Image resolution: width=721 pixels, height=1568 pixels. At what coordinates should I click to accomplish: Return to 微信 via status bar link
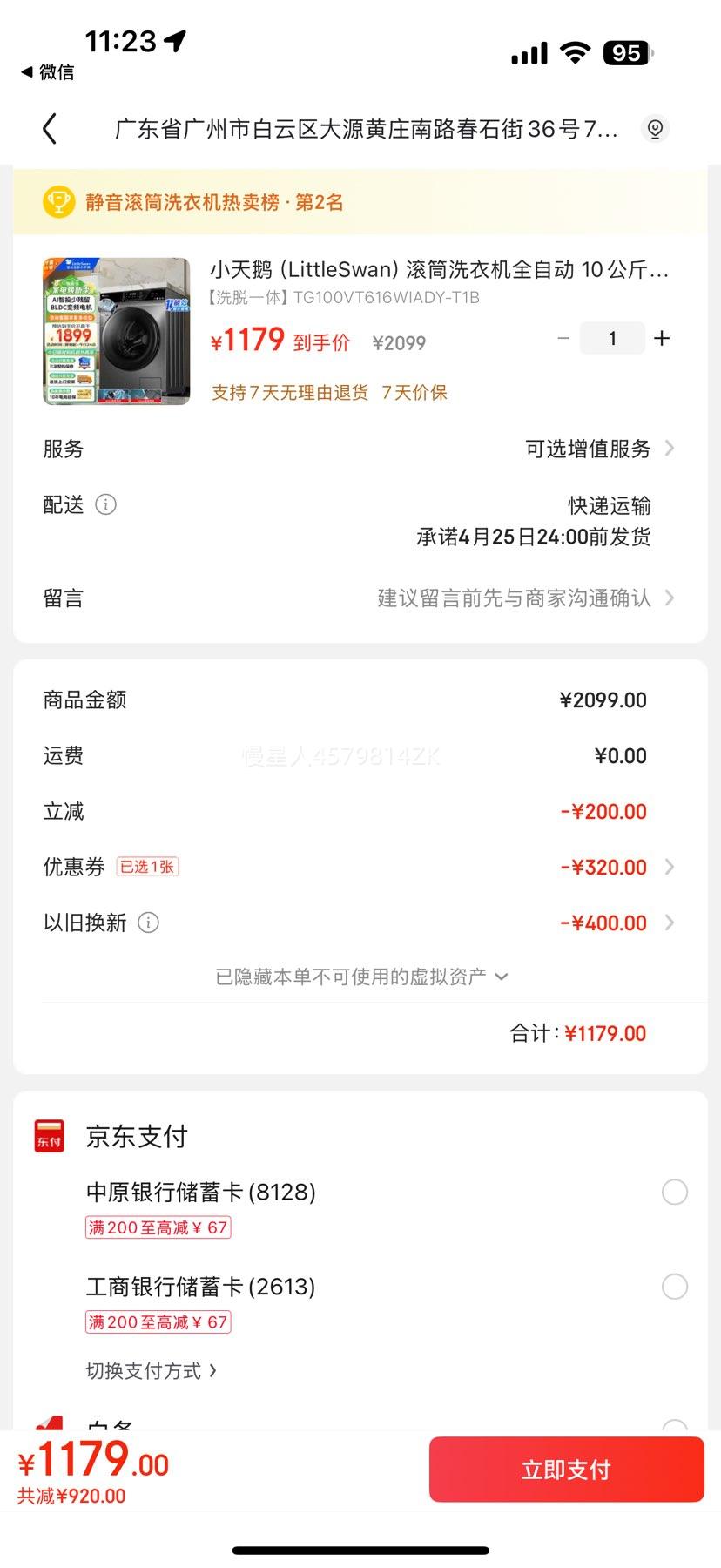point(48,71)
